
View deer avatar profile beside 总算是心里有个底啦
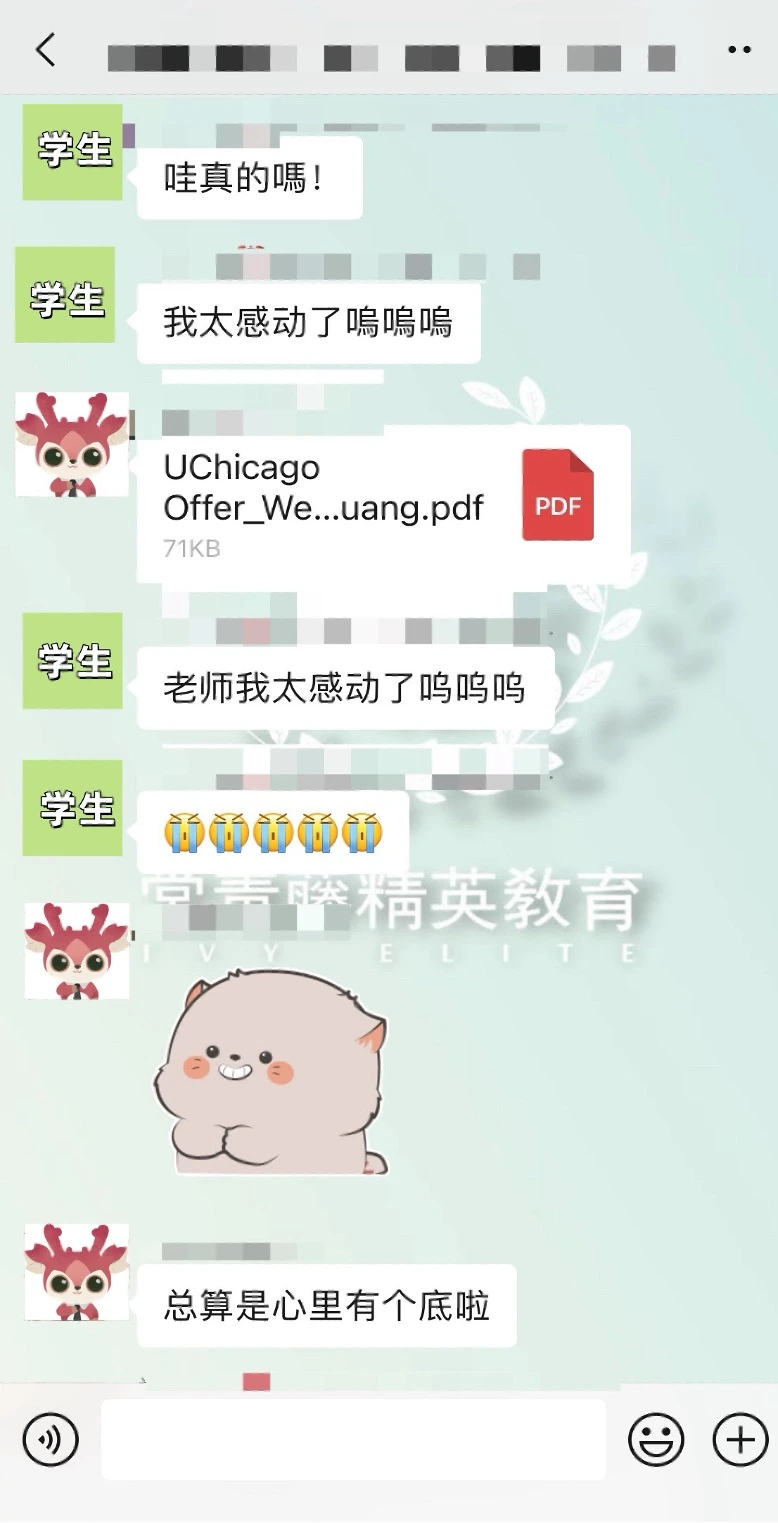tap(76, 1271)
